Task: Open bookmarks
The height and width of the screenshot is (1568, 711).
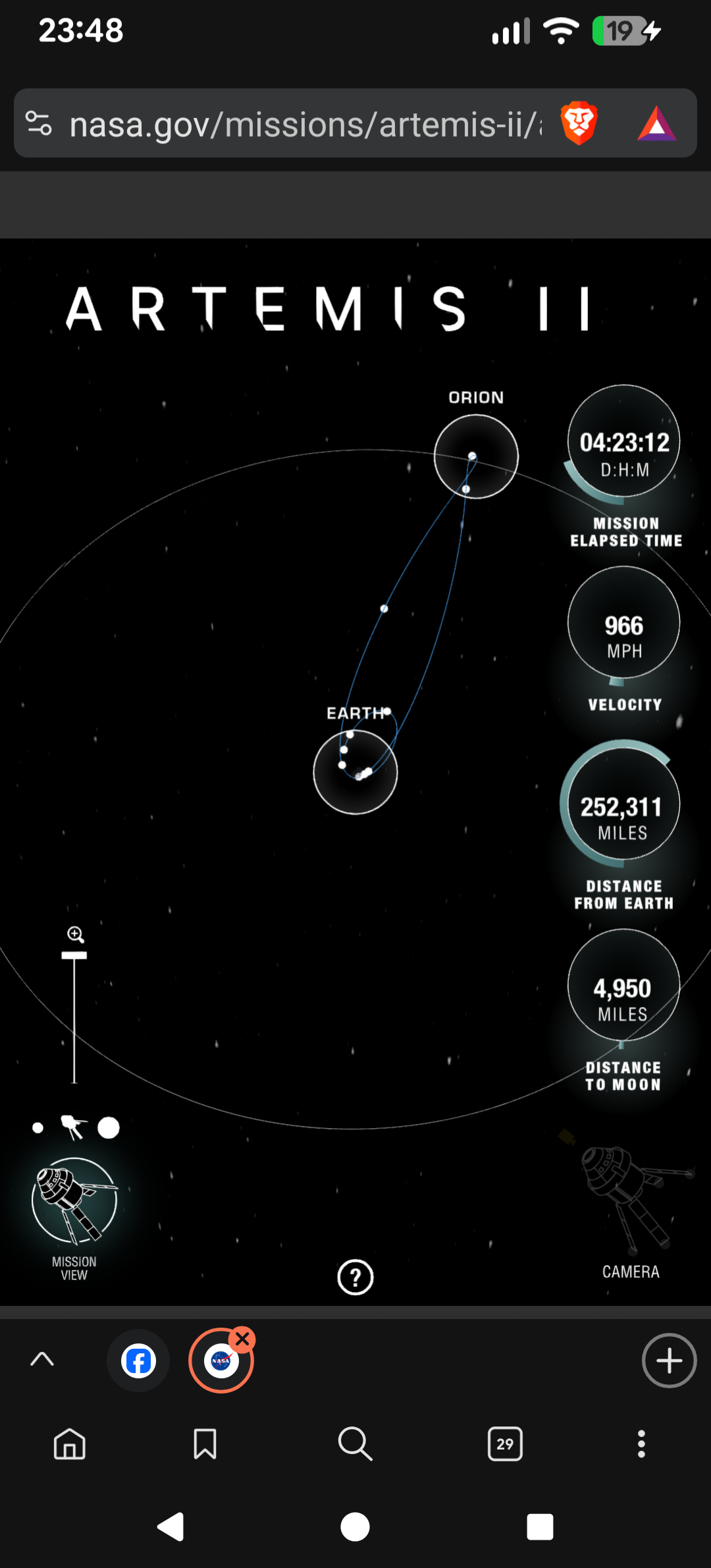Action: pos(205,1444)
